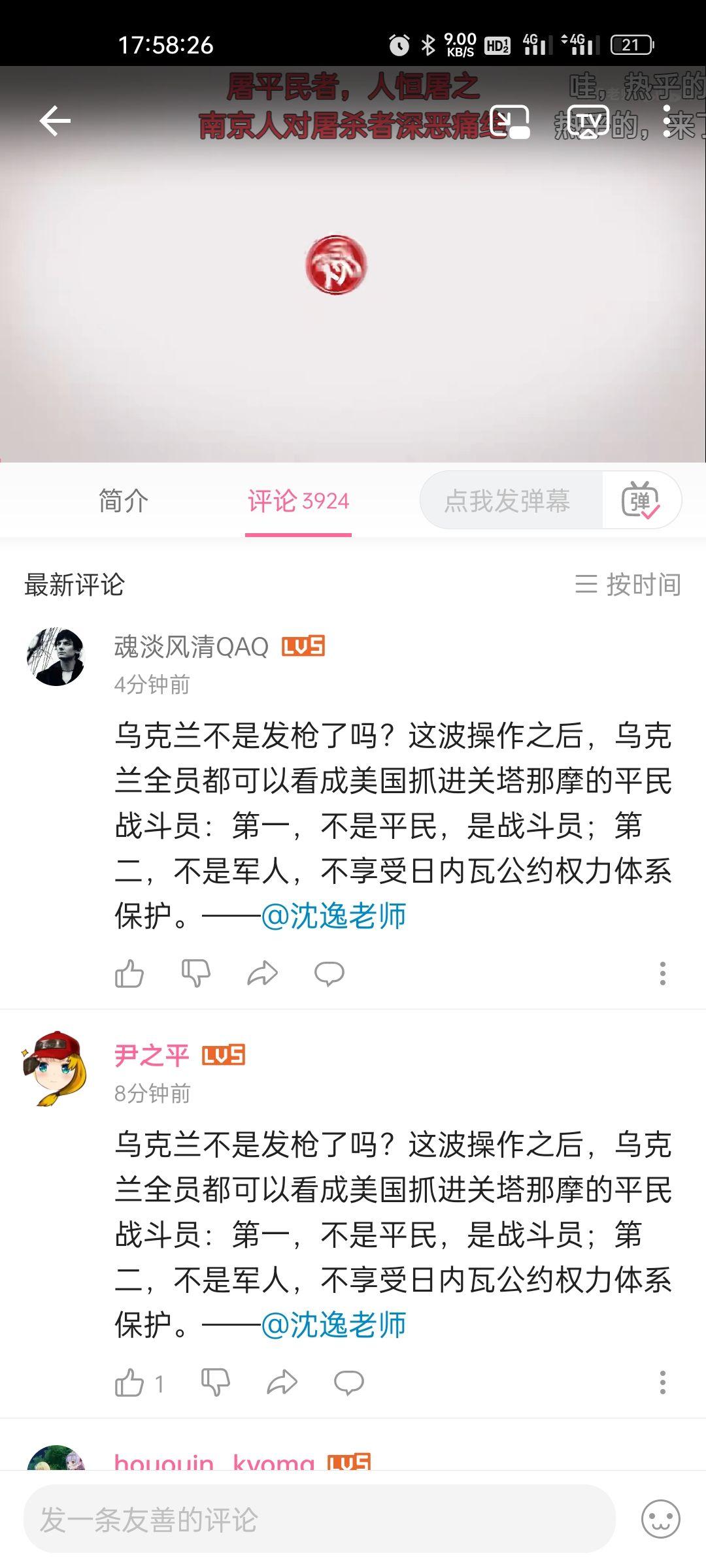Dislike 魂淡风清QAQ's comment
This screenshot has width=706, height=1568.
coord(195,973)
